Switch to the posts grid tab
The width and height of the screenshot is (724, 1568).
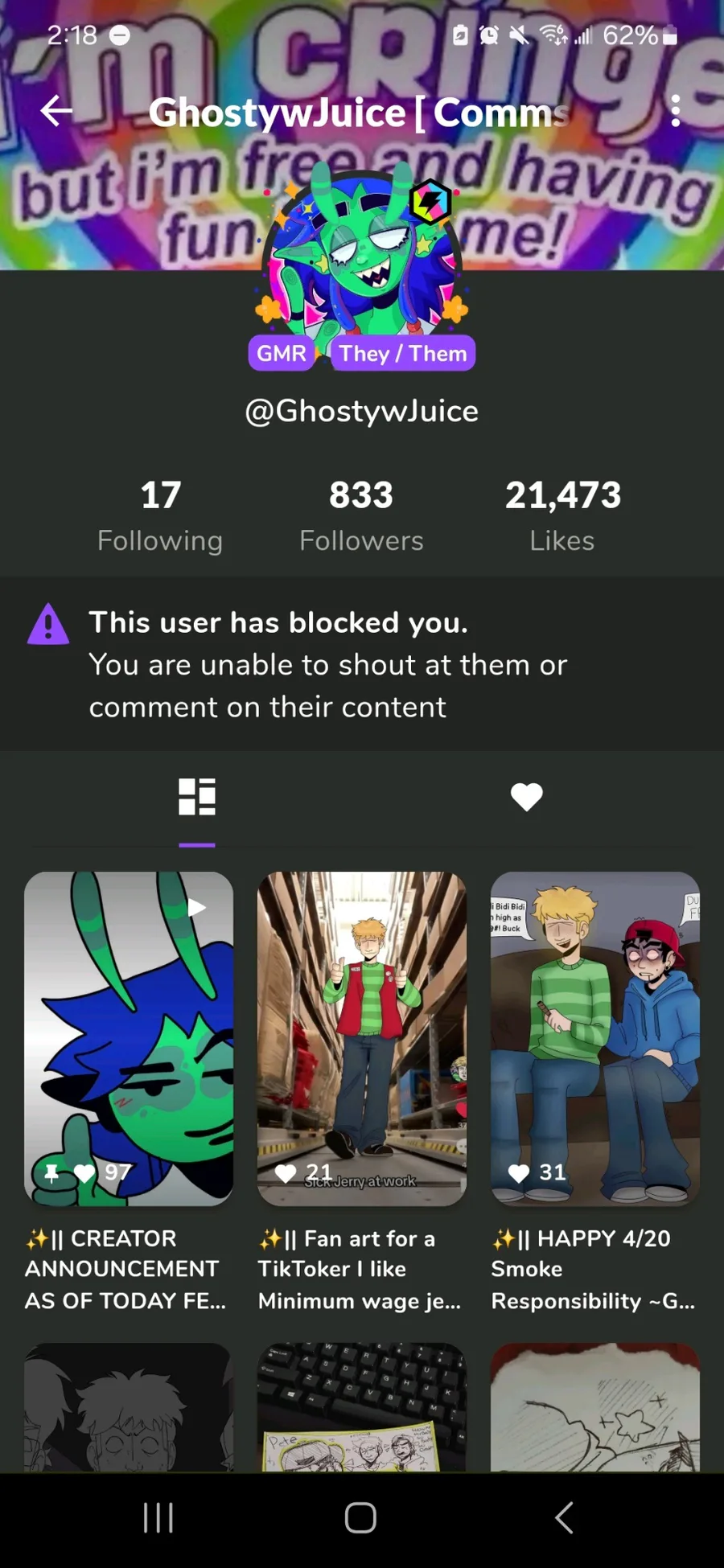tap(197, 797)
